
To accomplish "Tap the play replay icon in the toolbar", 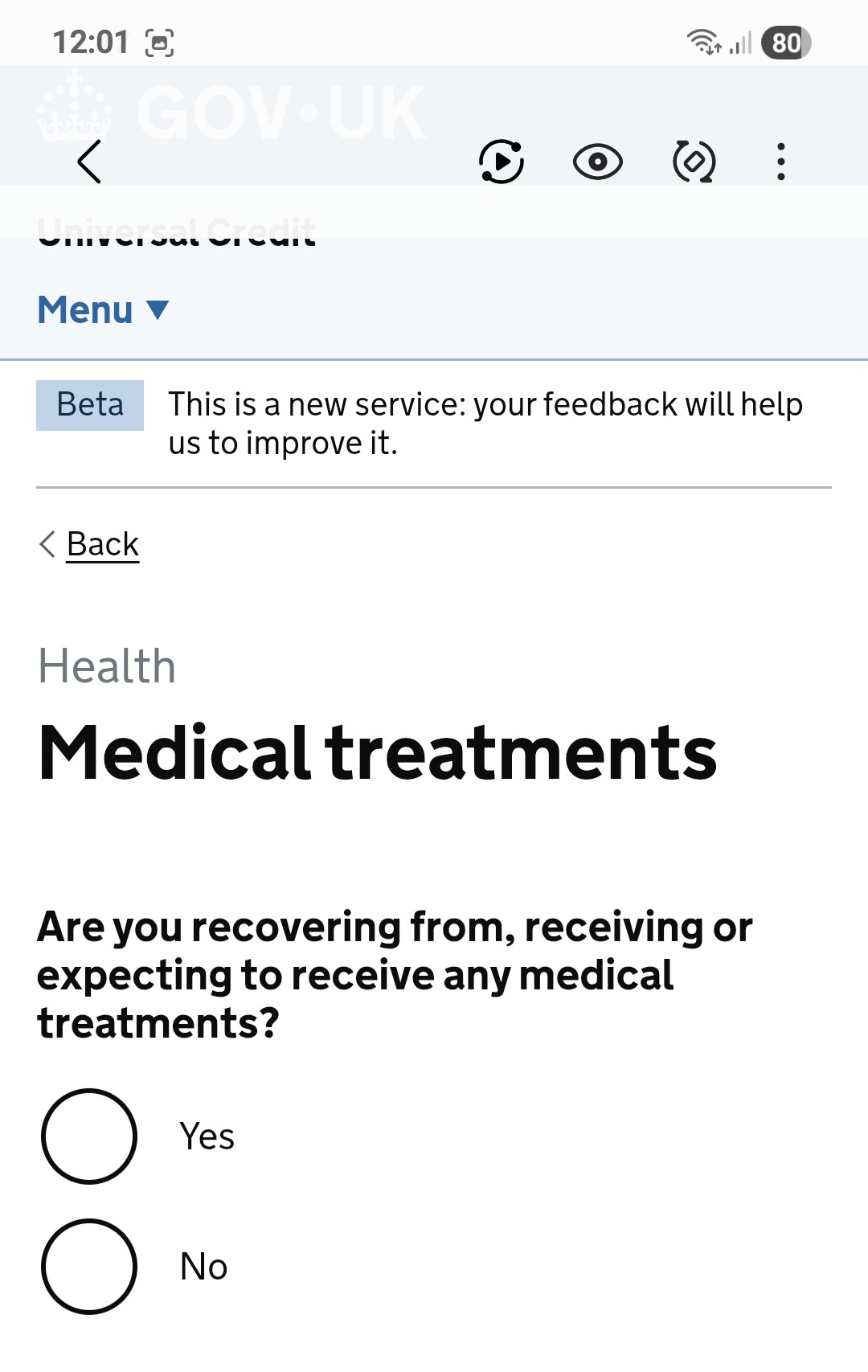I will pyautogui.click(x=502, y=162).
